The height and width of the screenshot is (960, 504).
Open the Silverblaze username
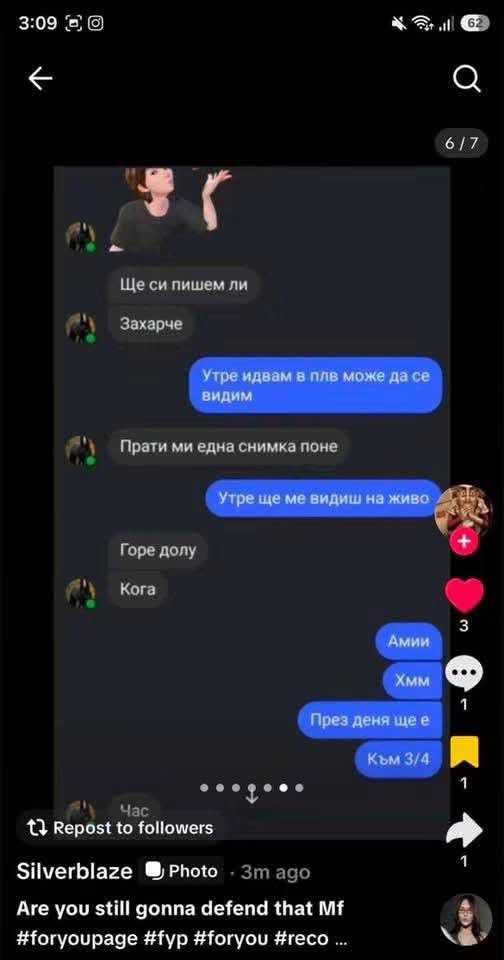[x=74, y=872]
